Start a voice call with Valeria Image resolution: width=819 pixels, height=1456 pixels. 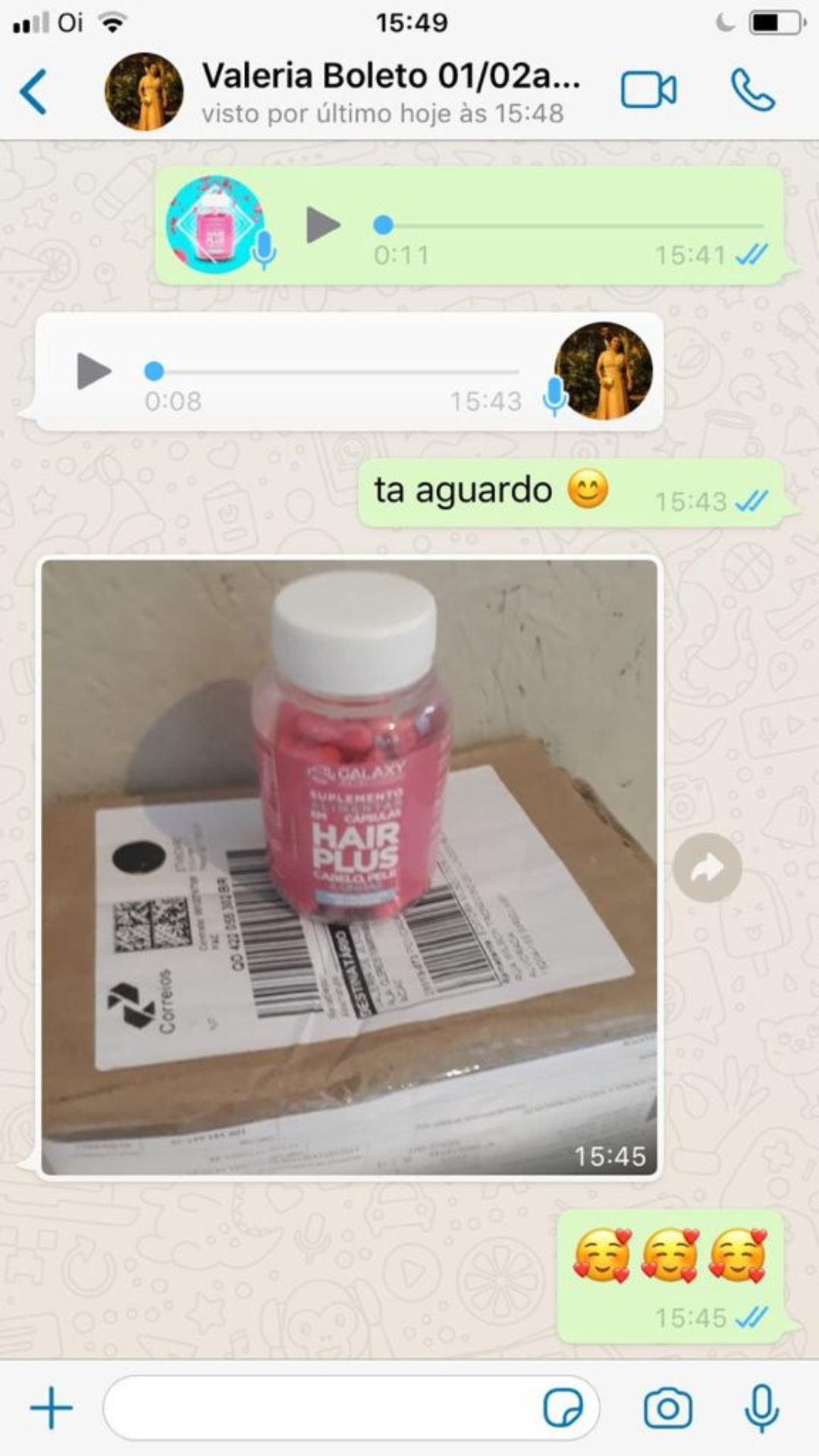pos(752,91)
